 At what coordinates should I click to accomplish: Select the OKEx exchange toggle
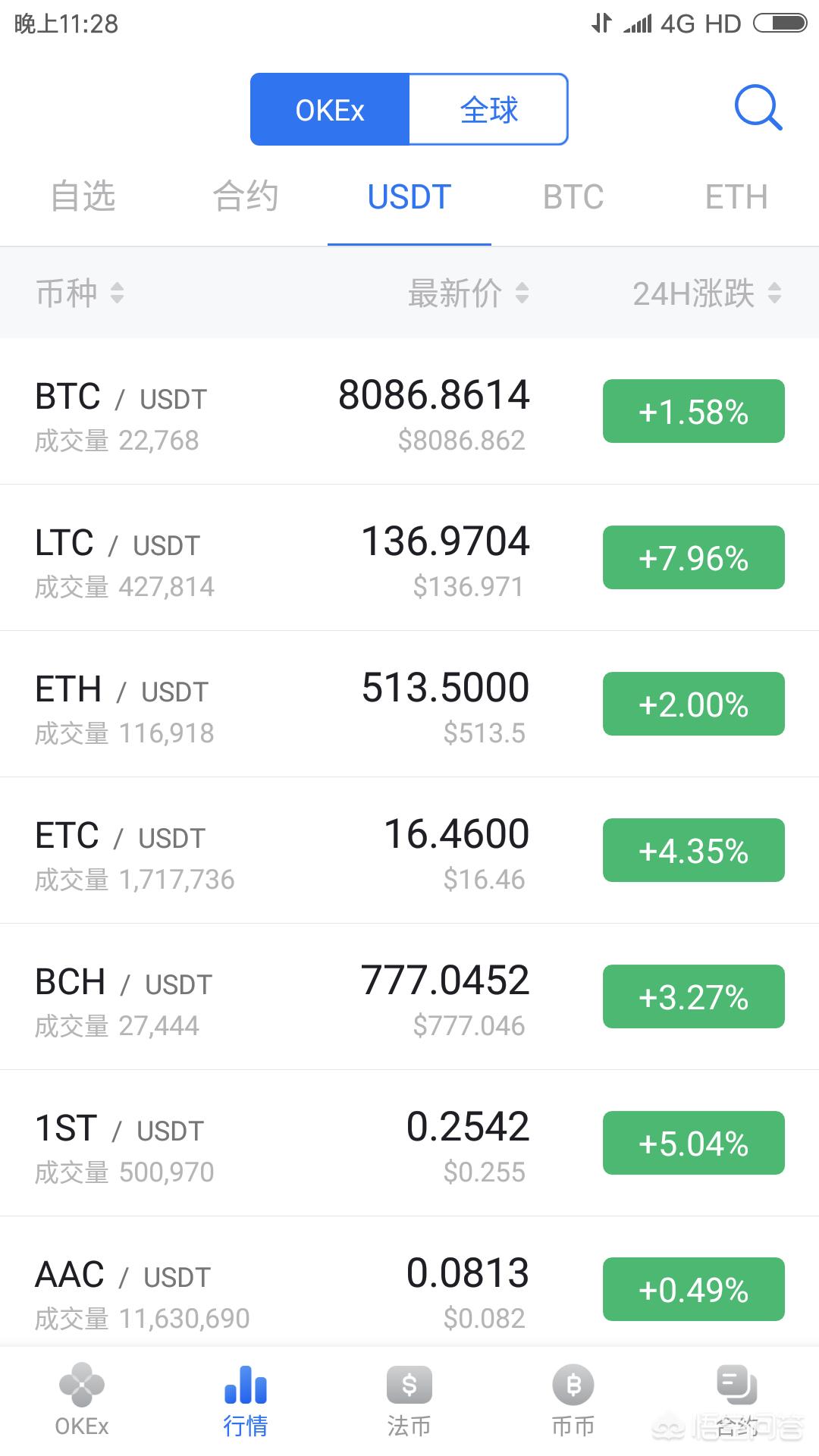[330, 109]
